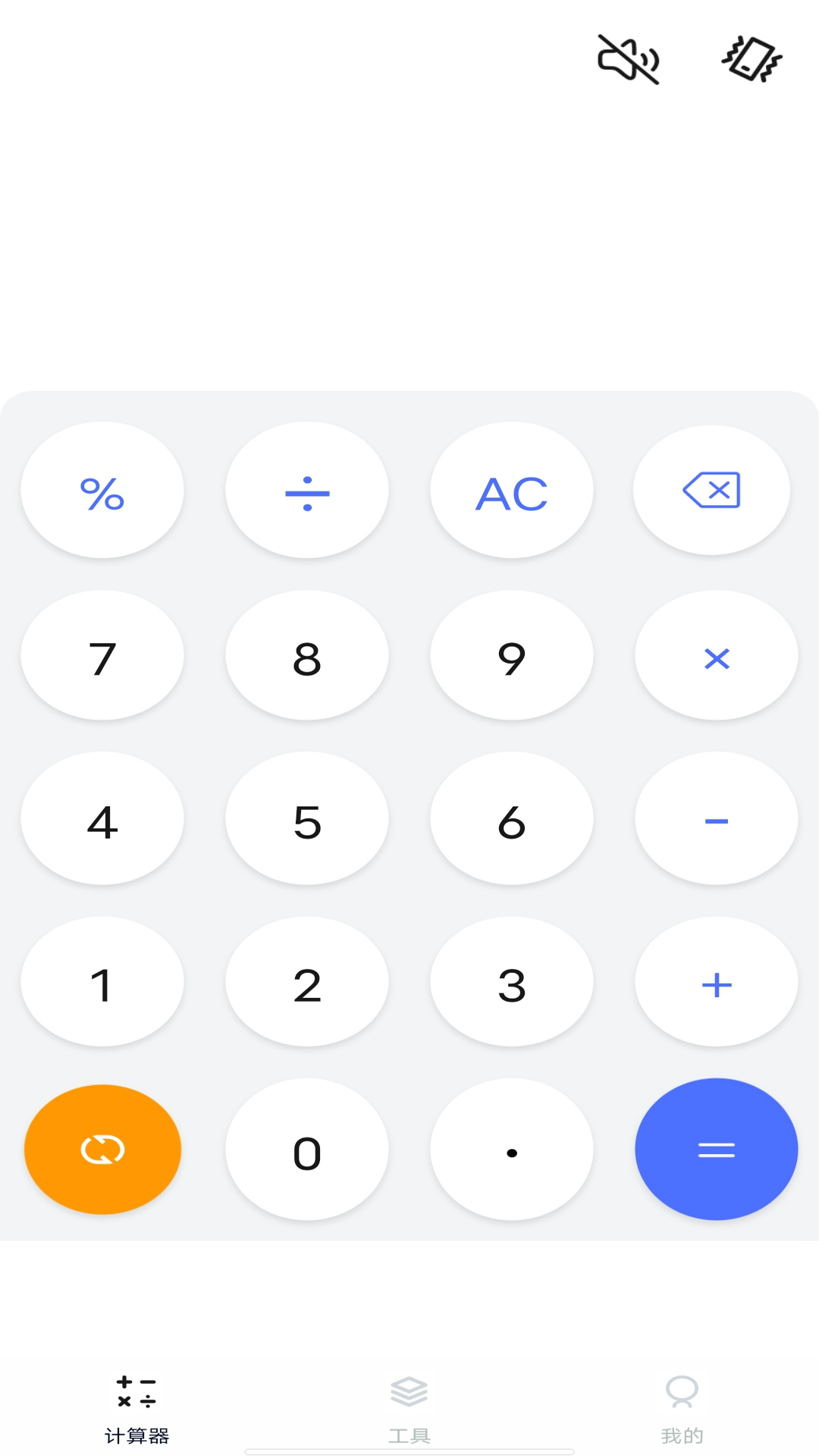Toggle the muted sound icon

pos(629,59)
